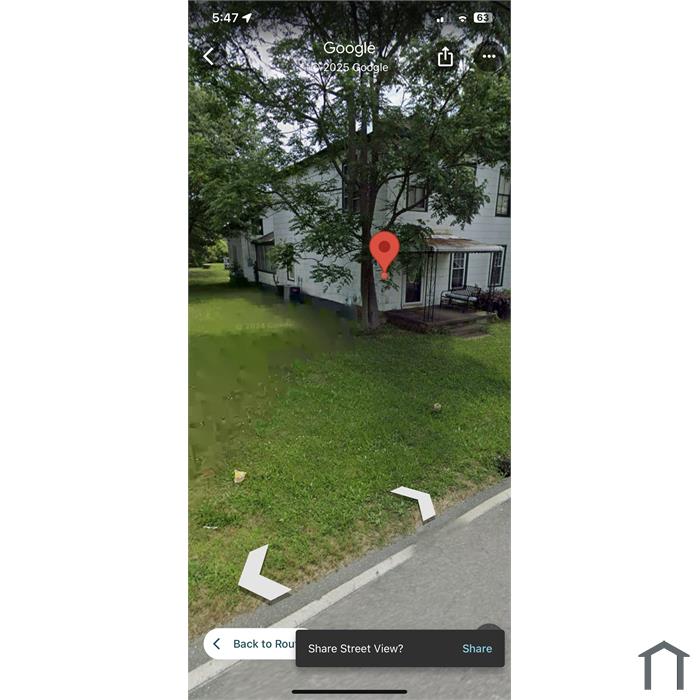Open the three-dot overflow menu
700x700 pixels.
[488, 57]
